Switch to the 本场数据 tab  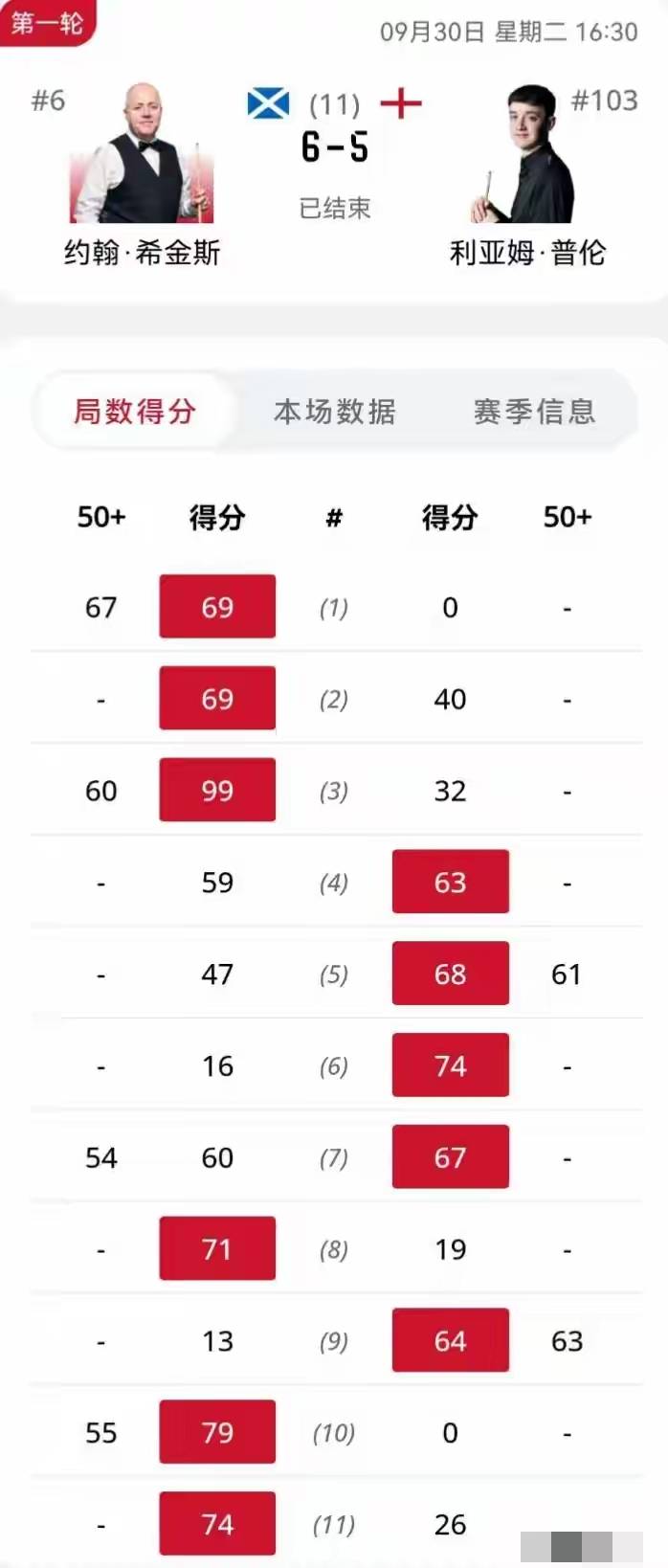334,412
